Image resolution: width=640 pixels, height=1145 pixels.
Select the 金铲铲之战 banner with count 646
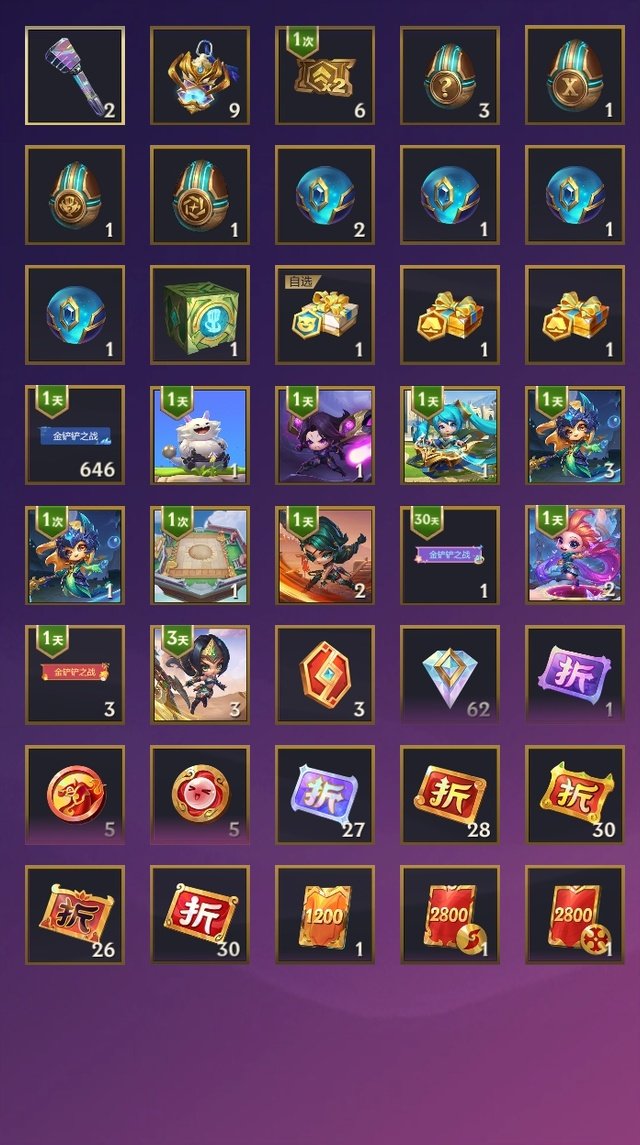point(74,435)
